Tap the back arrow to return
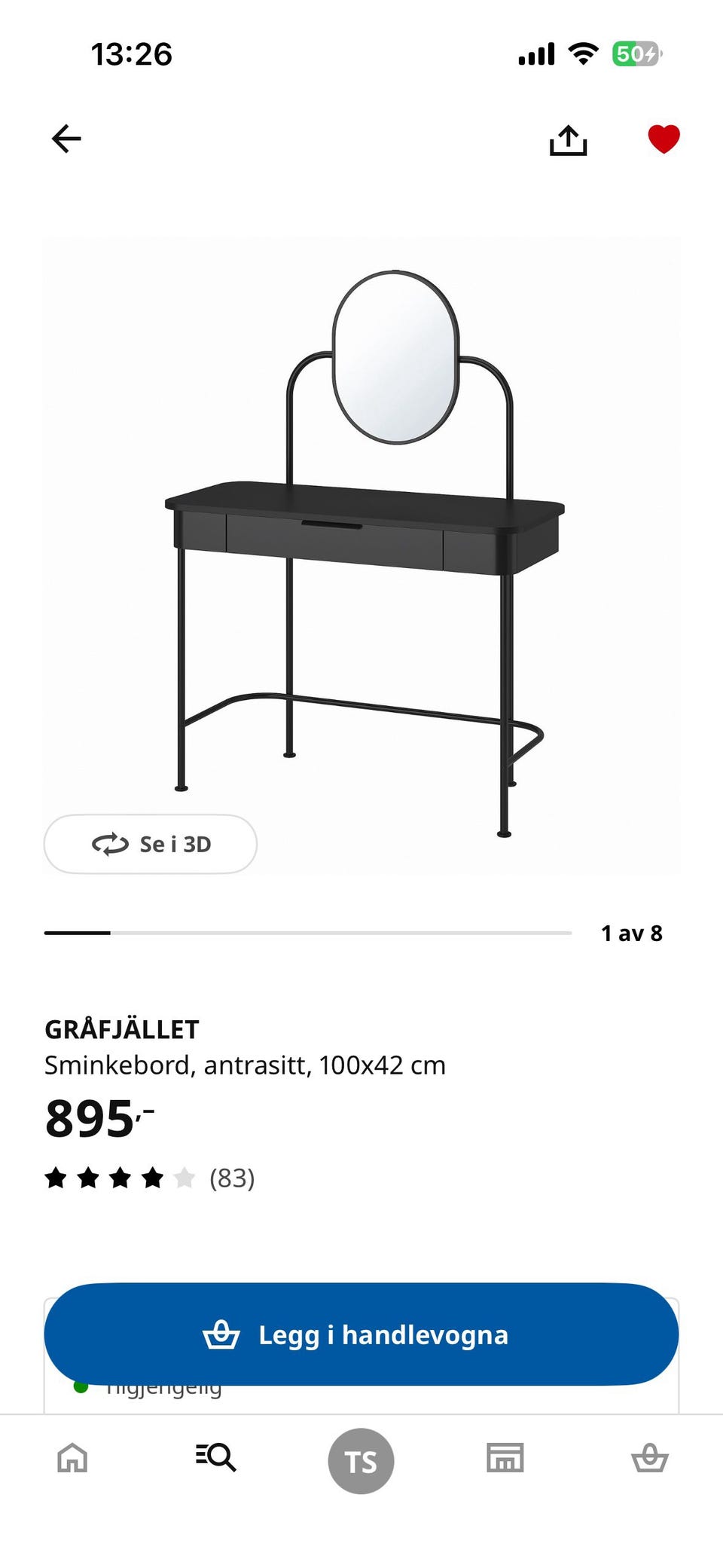The width and height of the screenshot is (723, 1568). coord(66,139)
